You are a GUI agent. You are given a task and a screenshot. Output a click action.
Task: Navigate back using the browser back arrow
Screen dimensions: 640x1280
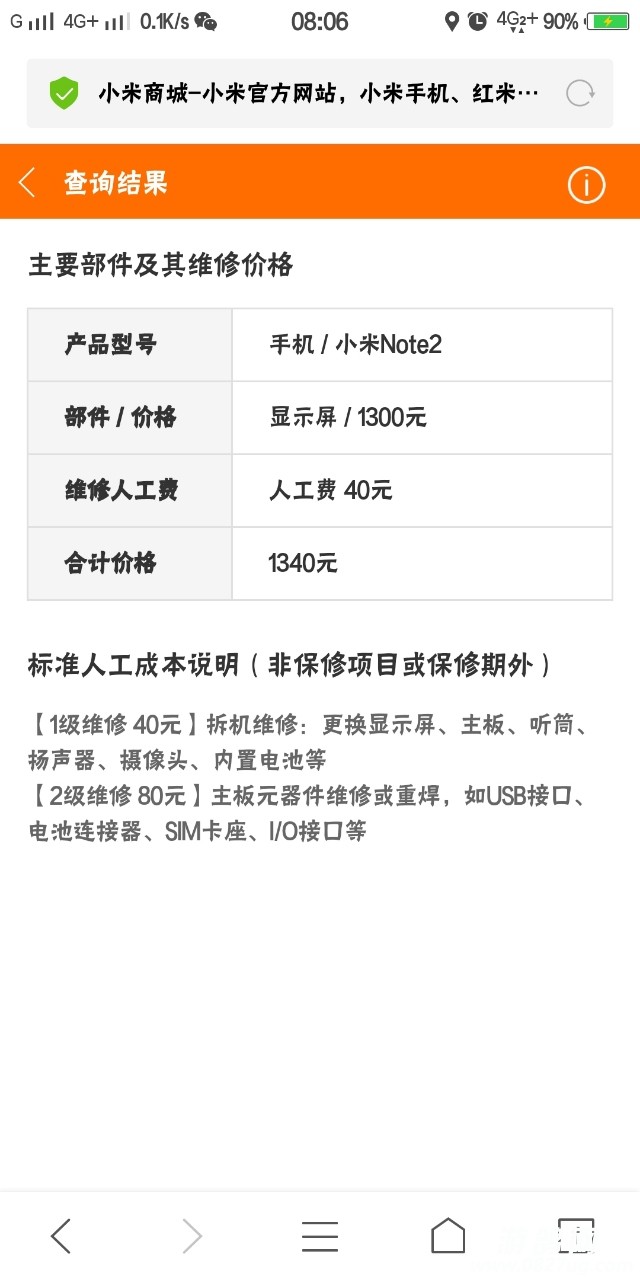(x=61, y=1236)
